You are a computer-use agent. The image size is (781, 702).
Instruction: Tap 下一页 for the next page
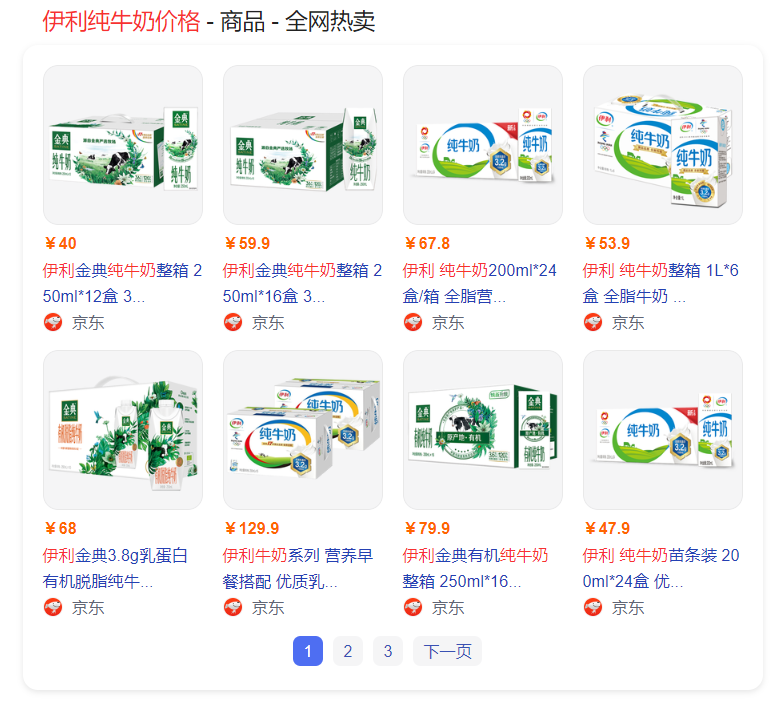tap(447, 652)
